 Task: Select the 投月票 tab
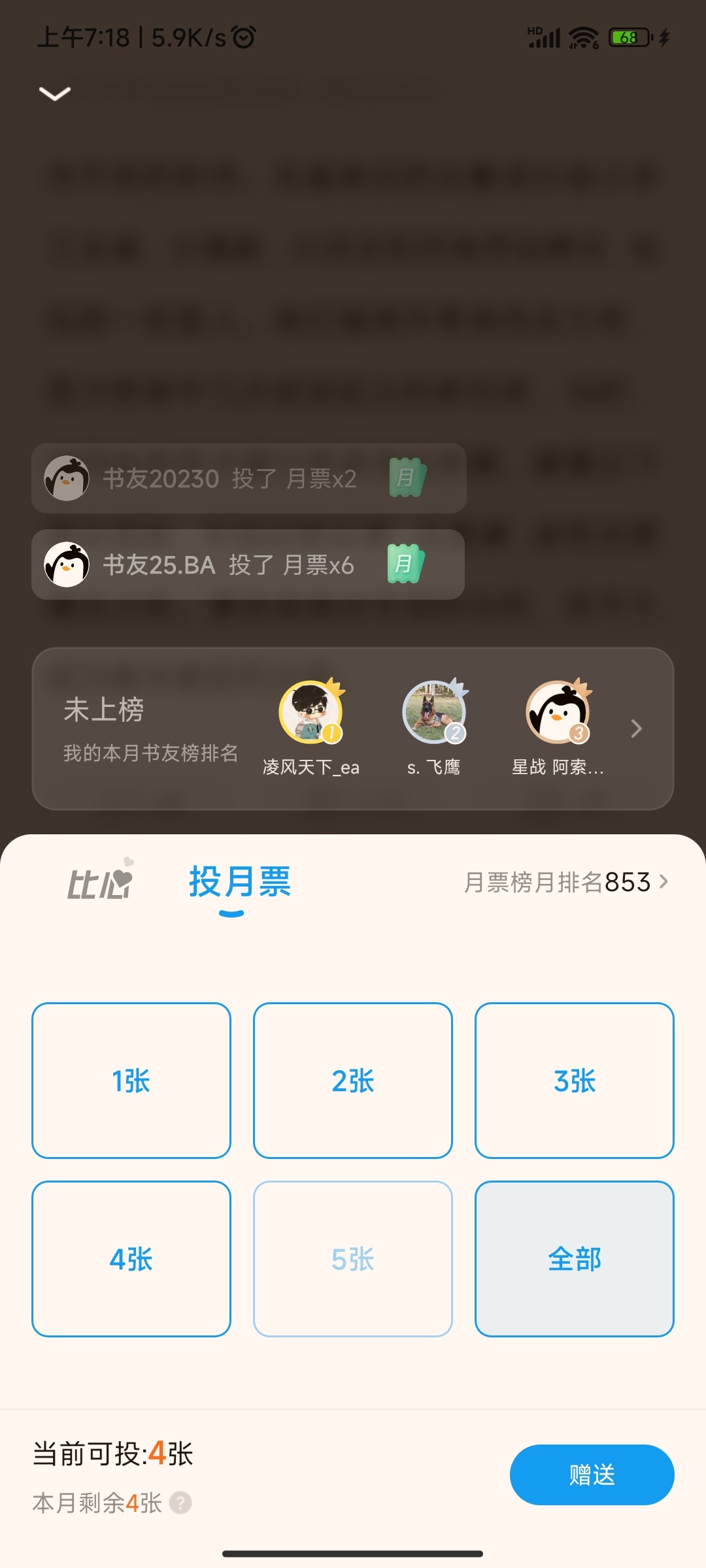coord(239,882)
